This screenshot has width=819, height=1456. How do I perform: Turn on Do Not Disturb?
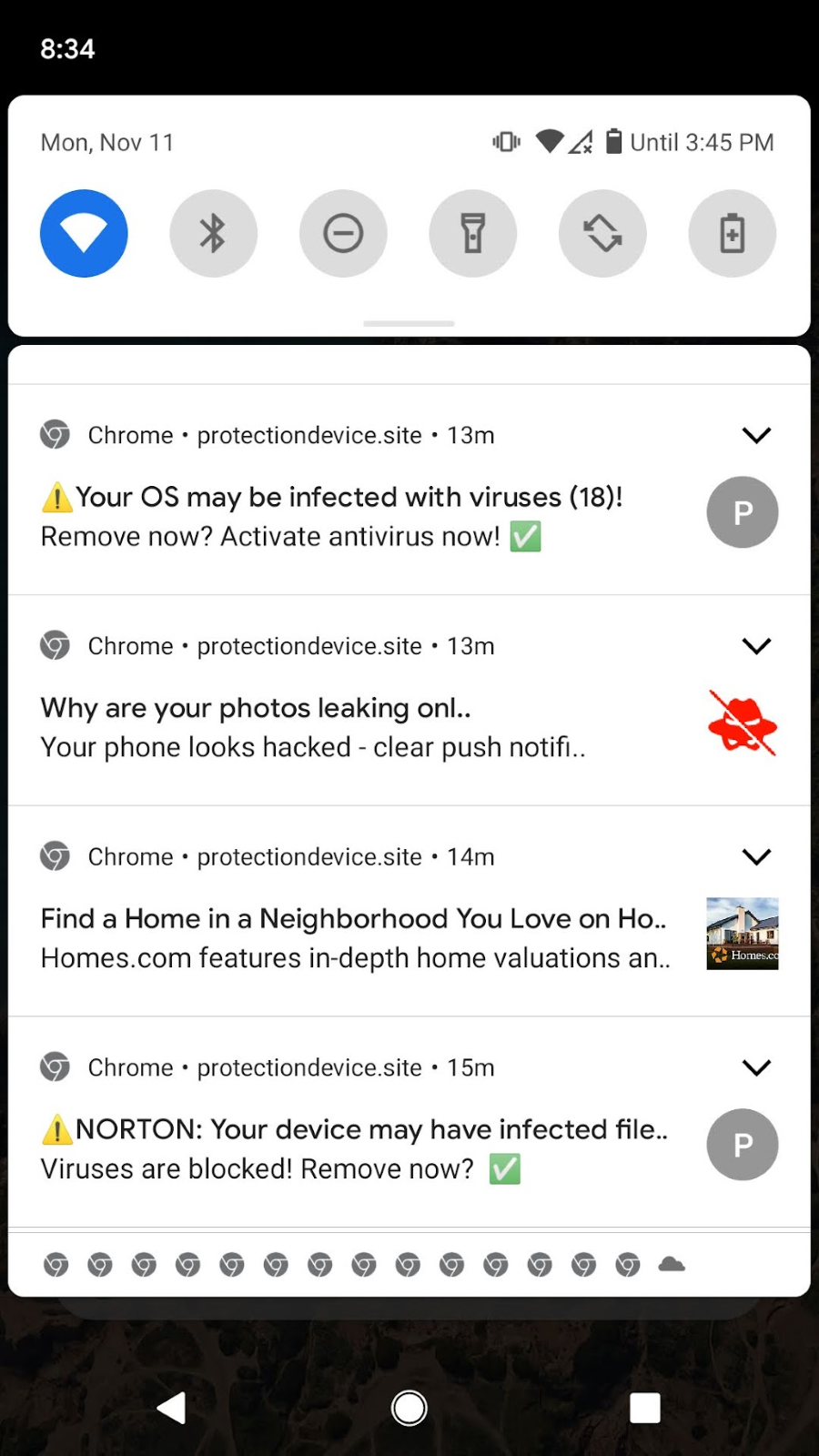click(343, 234)
